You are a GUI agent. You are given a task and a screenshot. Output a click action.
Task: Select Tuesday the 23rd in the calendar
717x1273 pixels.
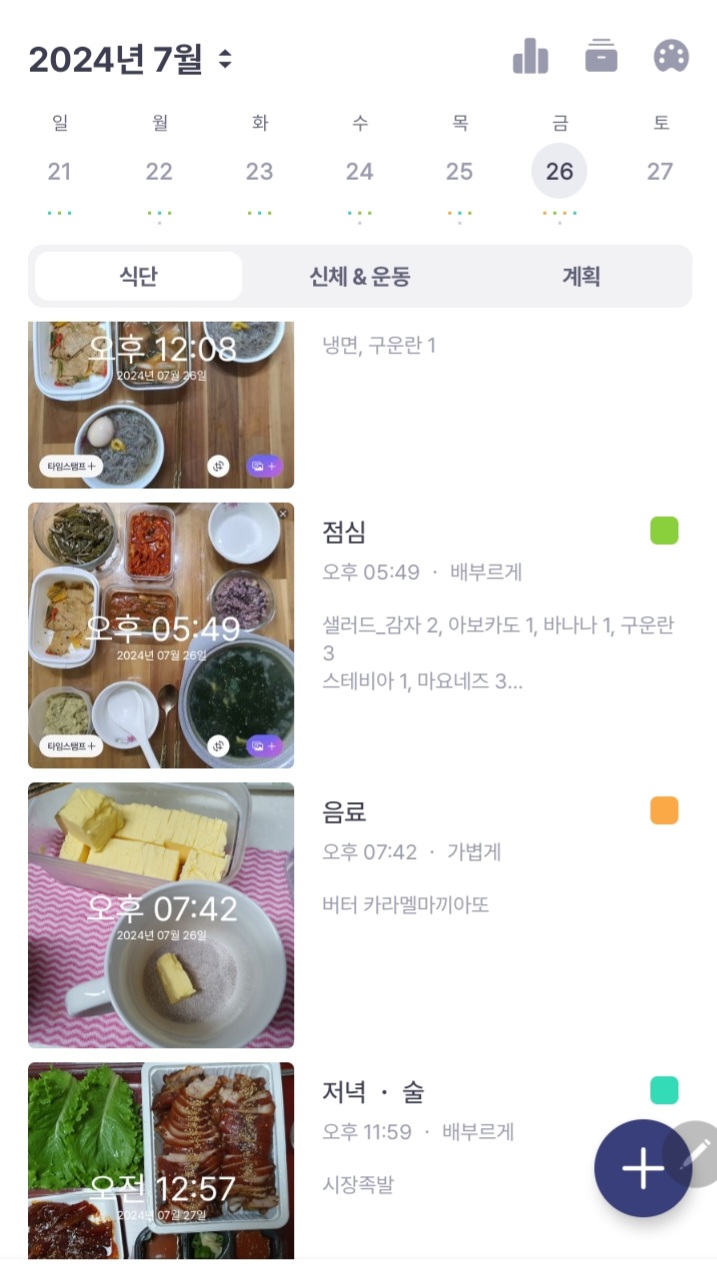pos(260,172)
